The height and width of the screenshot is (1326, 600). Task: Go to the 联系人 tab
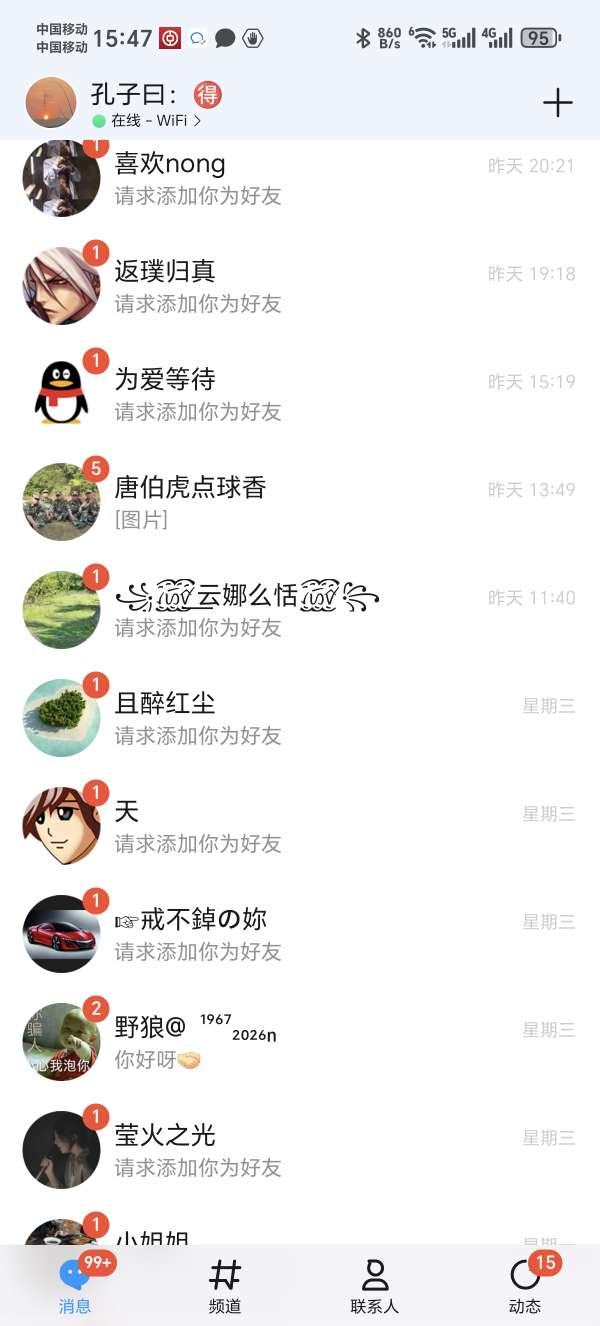coord(375,1285)
